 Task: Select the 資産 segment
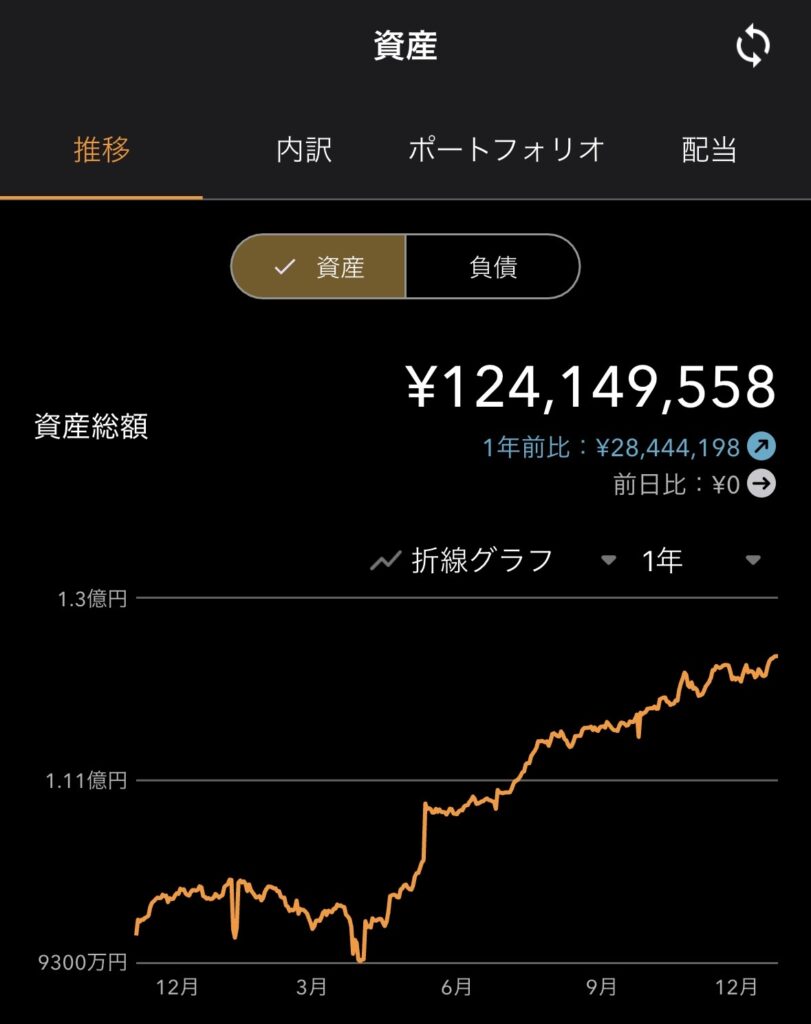click(319, 267)
